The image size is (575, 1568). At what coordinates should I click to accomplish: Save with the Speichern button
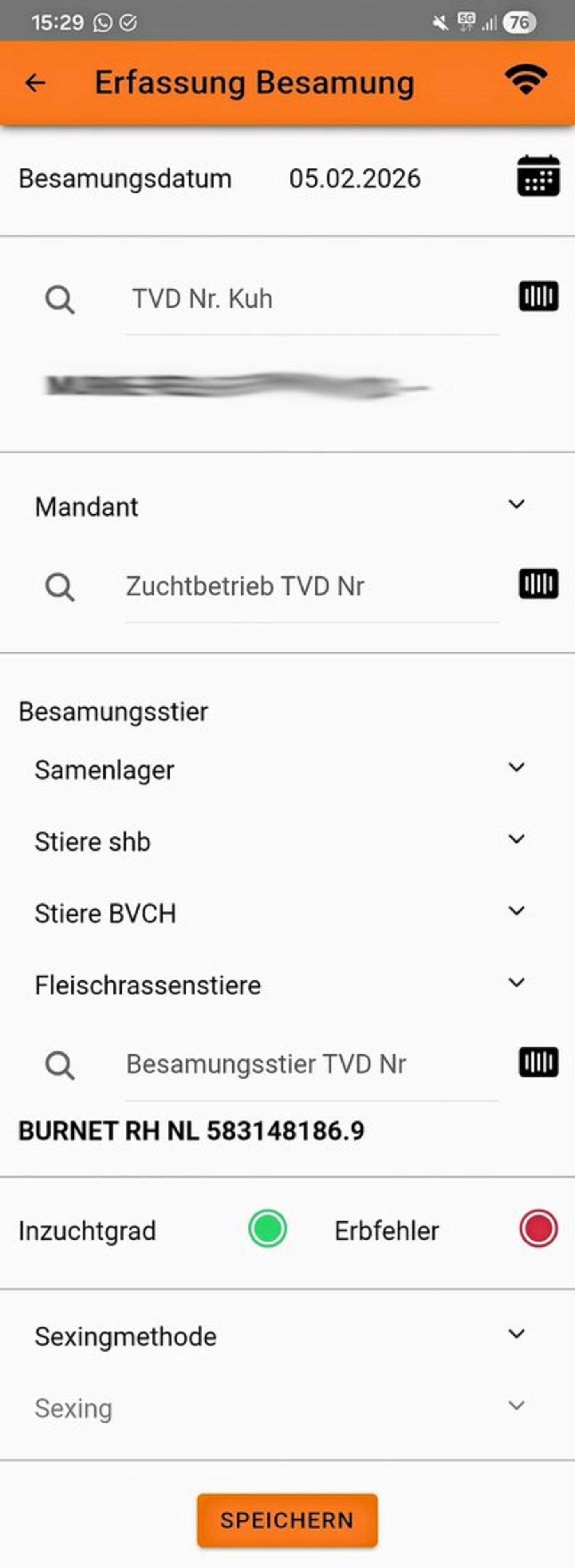pyautogui.click(x=287, y=1520)
